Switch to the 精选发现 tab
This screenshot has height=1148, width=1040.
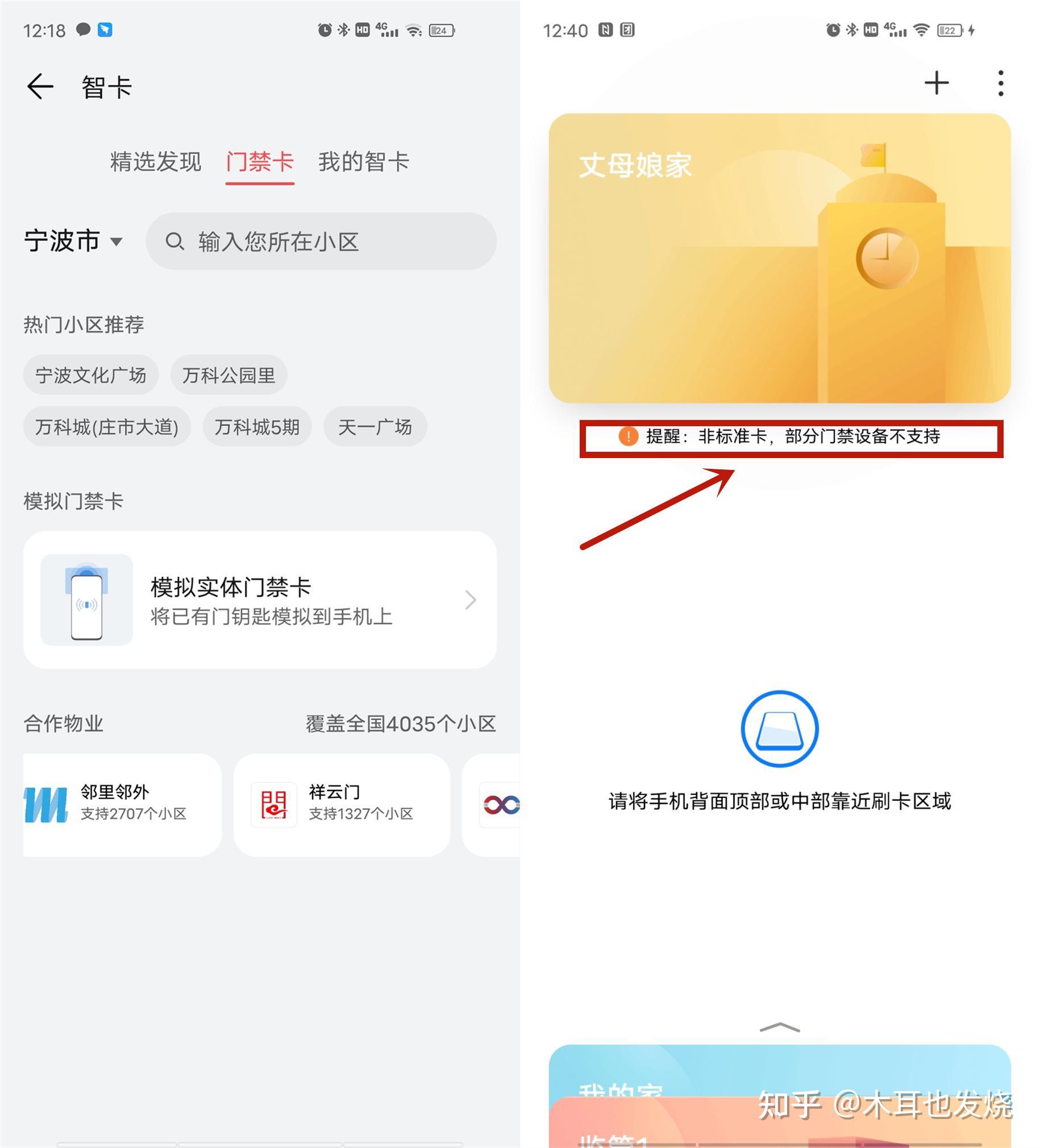[156, 162]
